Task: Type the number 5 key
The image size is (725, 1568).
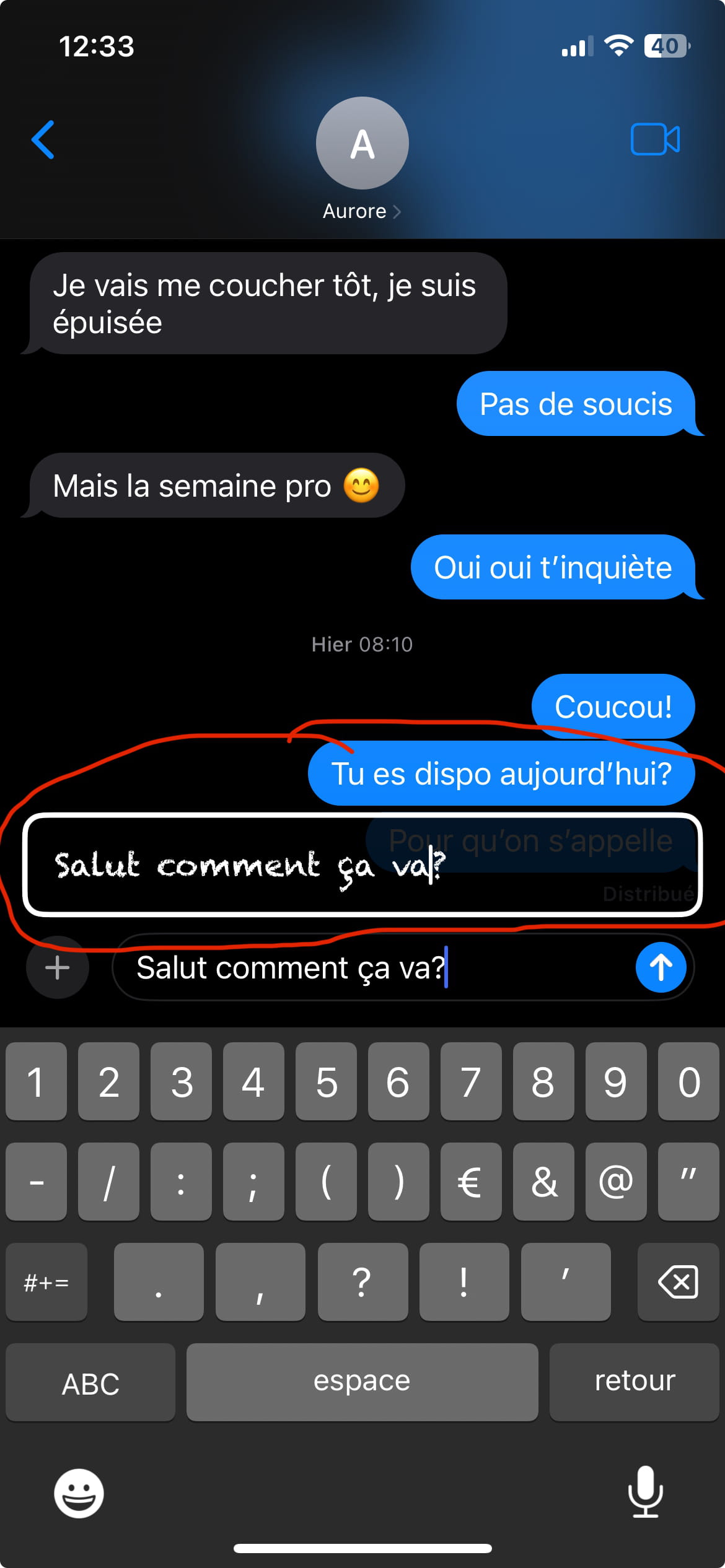Action: tap(326, 1081)
